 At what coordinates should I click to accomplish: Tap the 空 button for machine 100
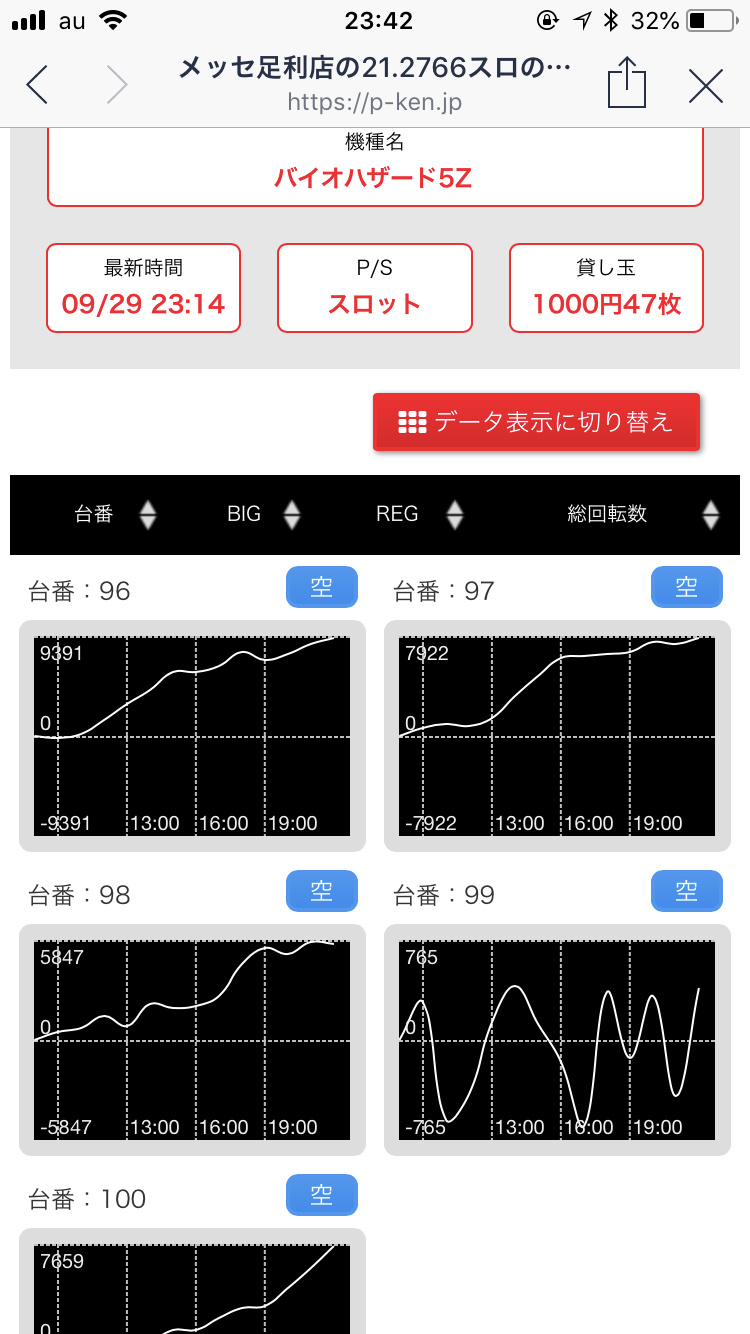(321, 1194)
